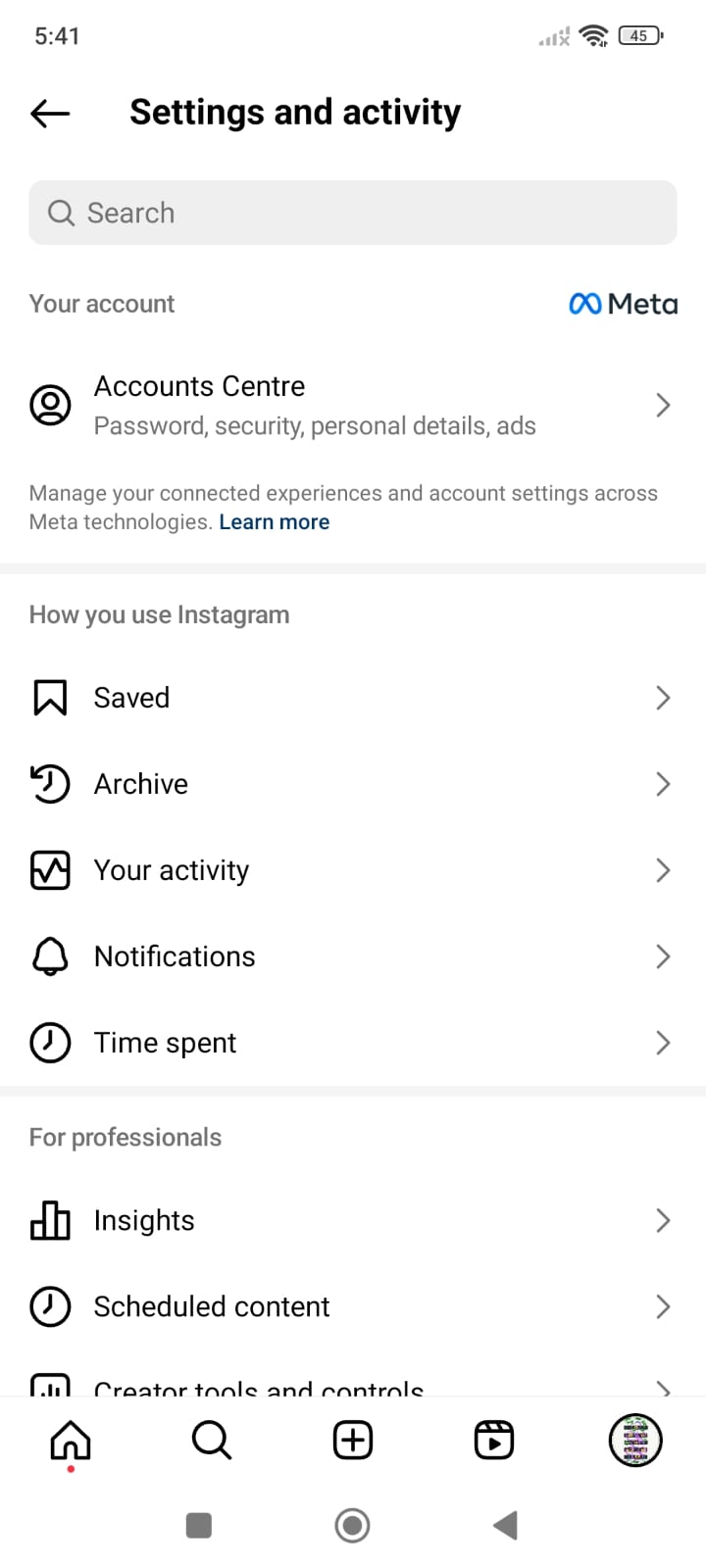The height and width of the screenshot is (1568, 706).
Task: Tap the create post plus icon
Action: pos(352,1440)
